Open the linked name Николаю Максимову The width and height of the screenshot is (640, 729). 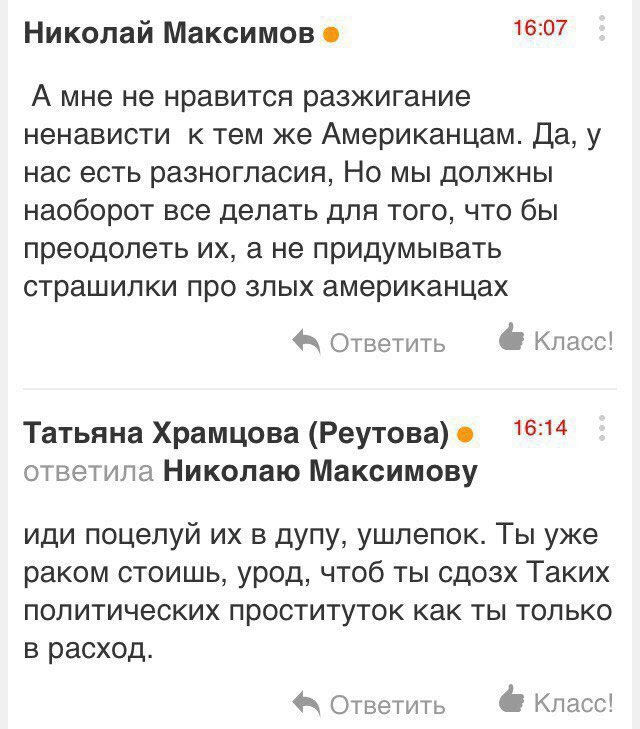point(320,470)
